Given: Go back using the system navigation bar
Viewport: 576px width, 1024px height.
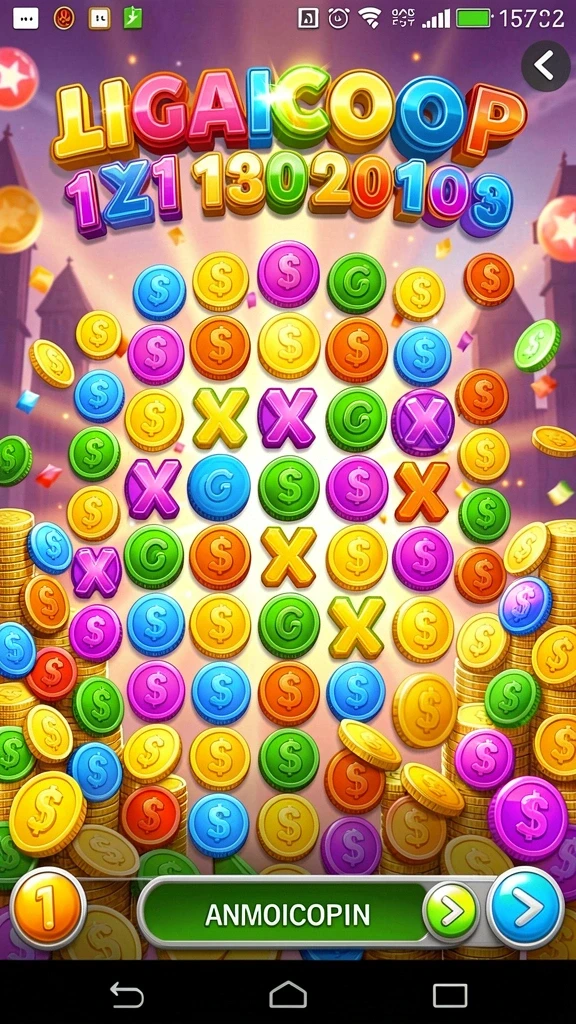Looking at the screenshot, I should point(127,995).
